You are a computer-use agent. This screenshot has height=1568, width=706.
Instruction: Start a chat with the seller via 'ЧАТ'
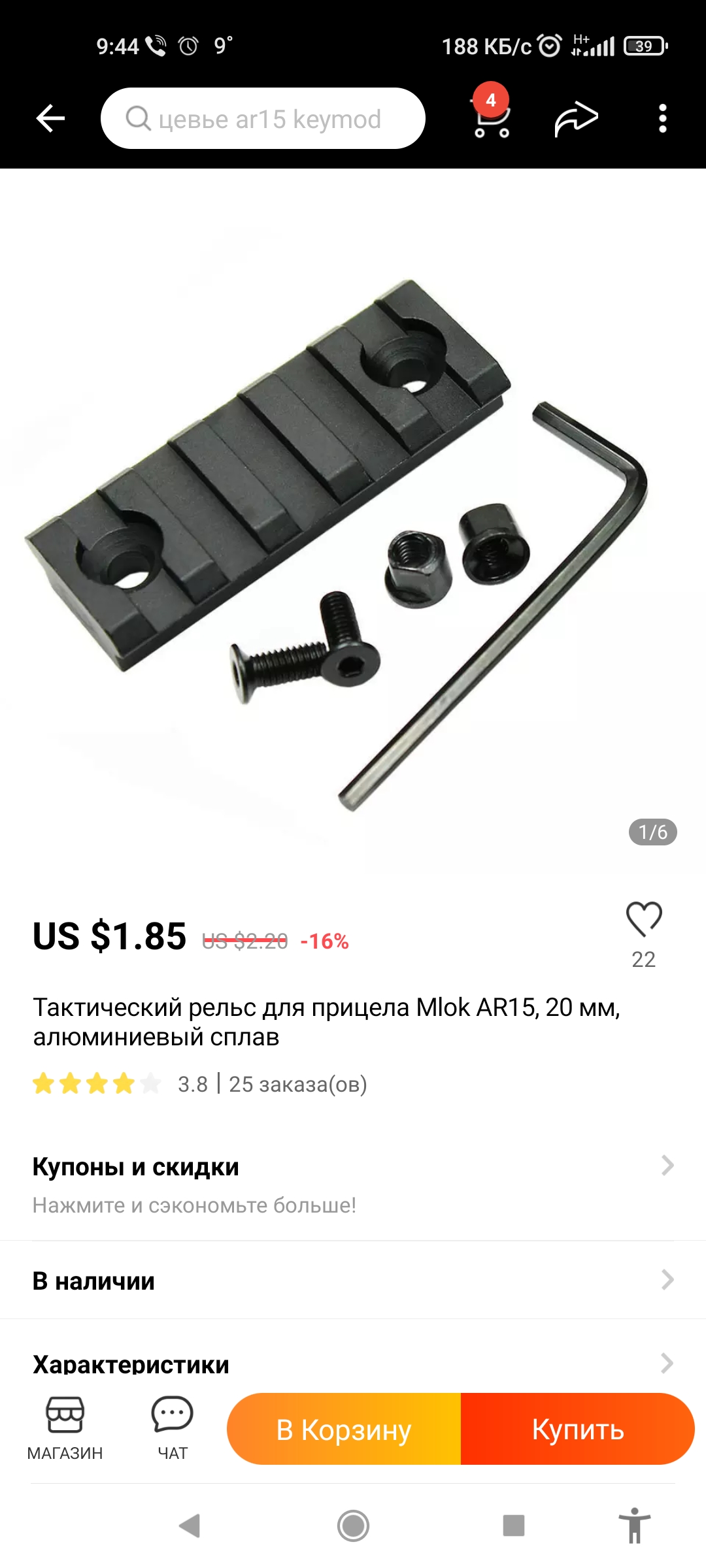point(172,1428)
